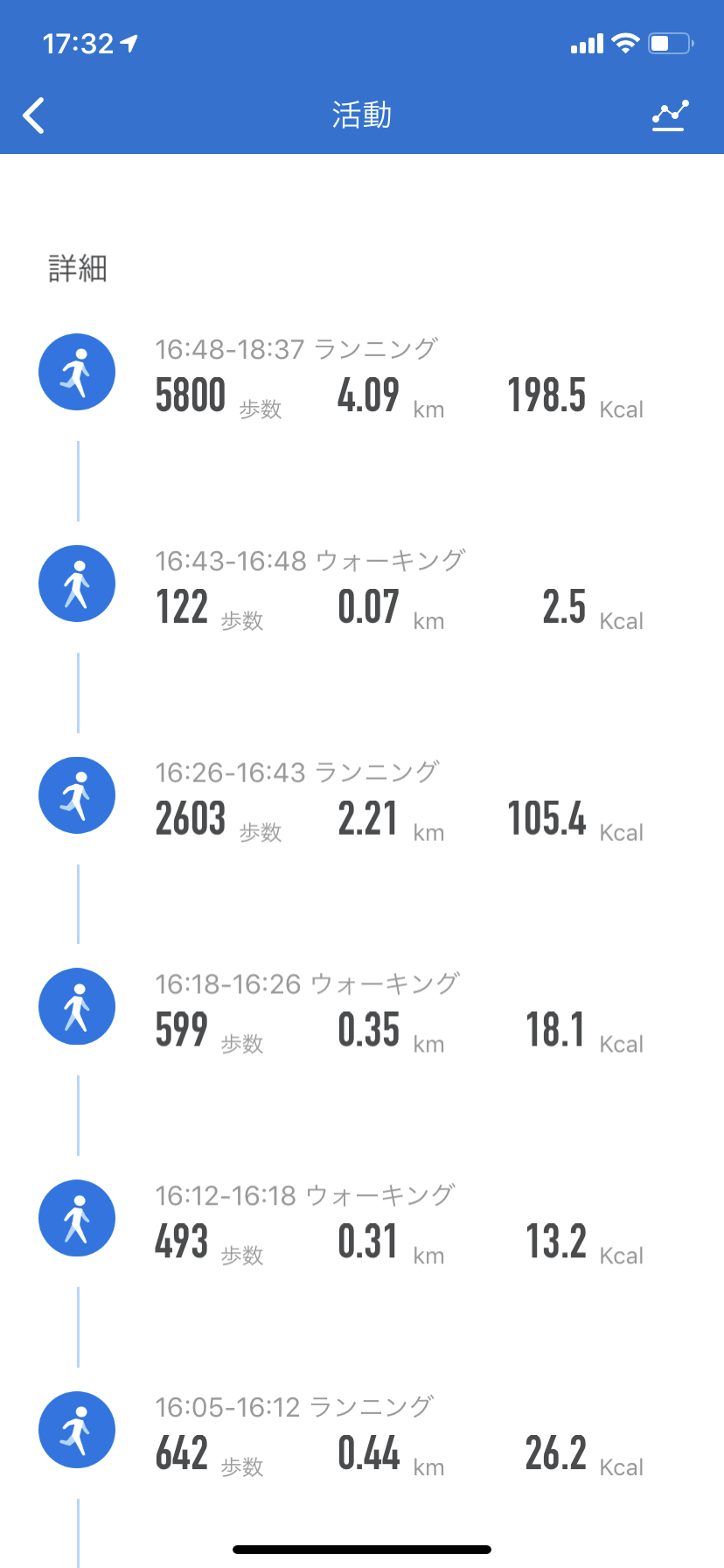Open the activity trend chart icon
This screenshot has width=724, height=1568.
[670, 115]
